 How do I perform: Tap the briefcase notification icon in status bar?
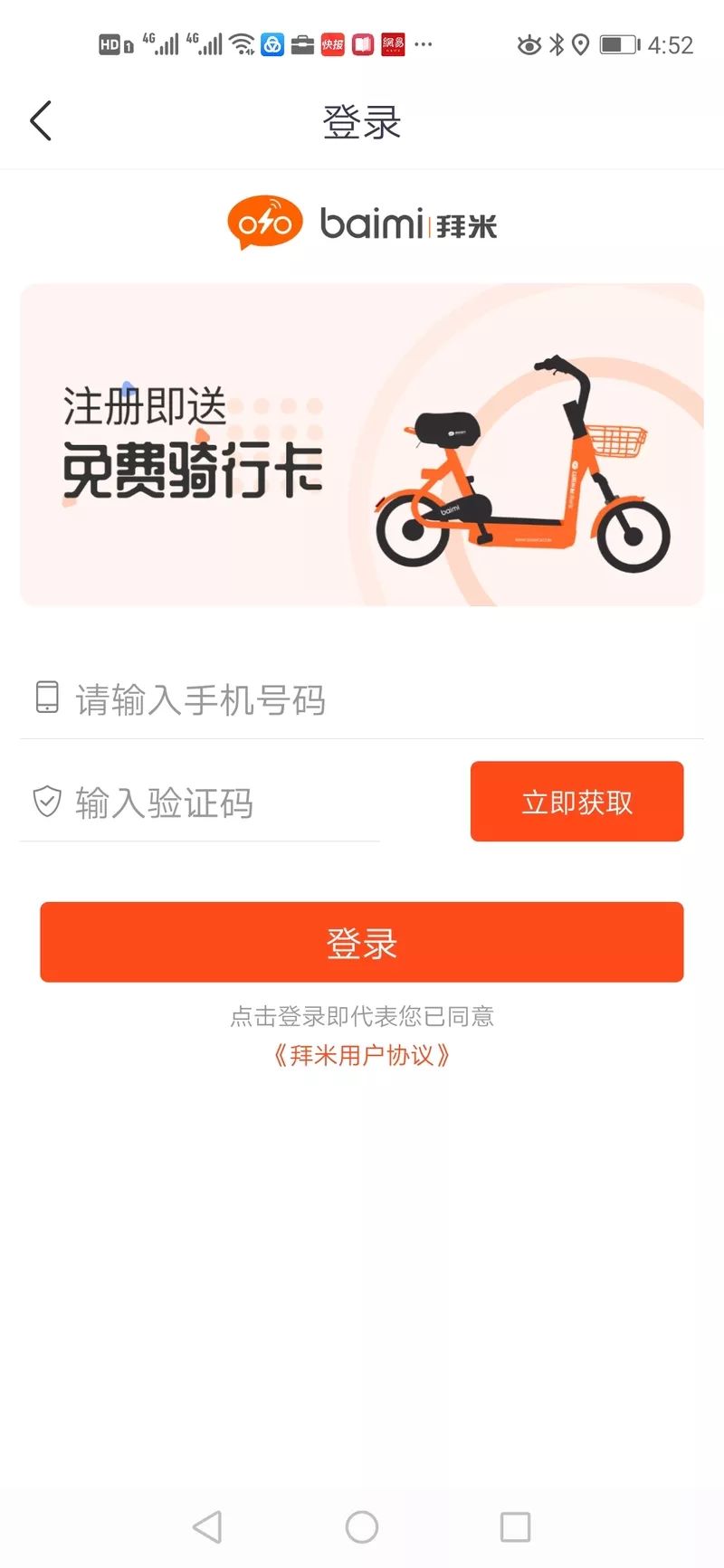point(301,43)
